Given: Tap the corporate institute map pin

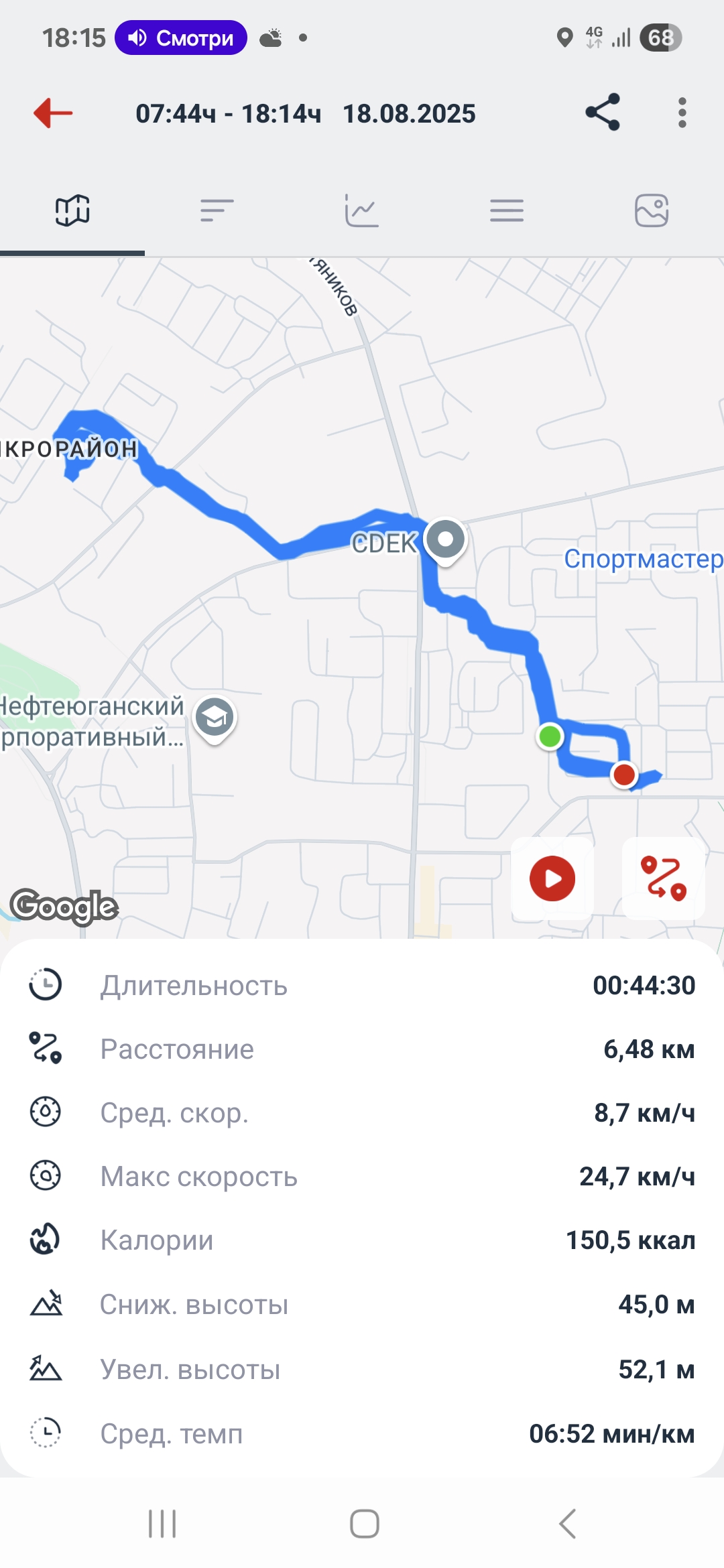Looking at the screenshot, I should tap(215, 719).
